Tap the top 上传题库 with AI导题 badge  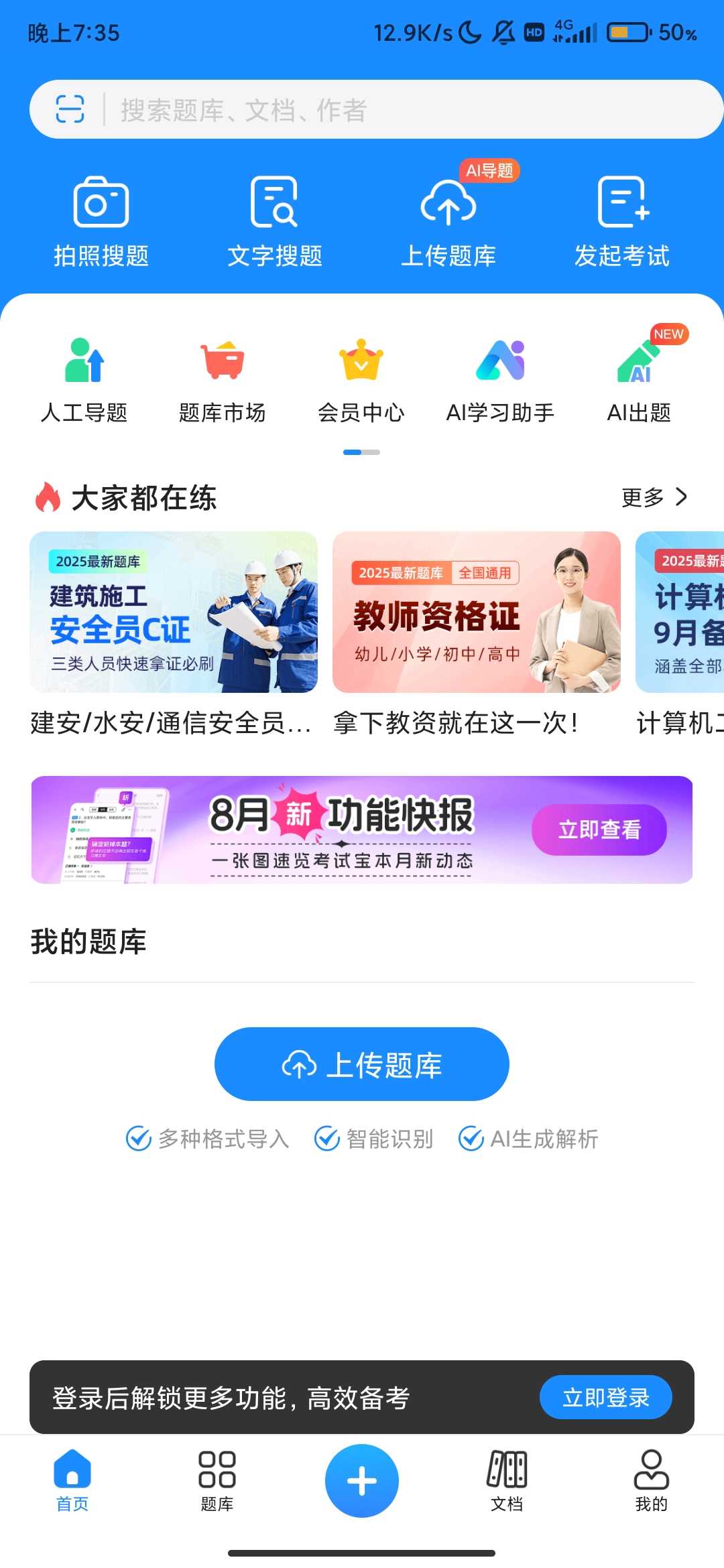tap(448, 221)
